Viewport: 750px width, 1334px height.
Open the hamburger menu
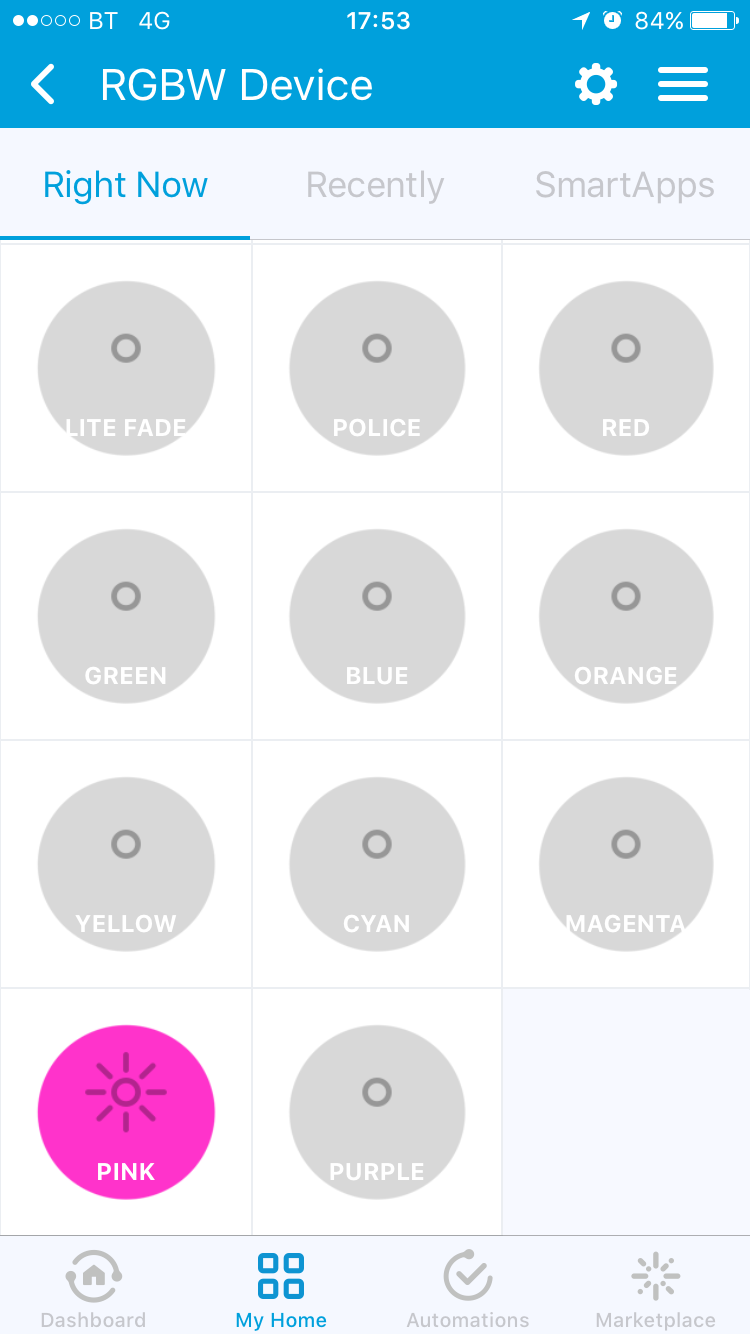tap(683, 85)
